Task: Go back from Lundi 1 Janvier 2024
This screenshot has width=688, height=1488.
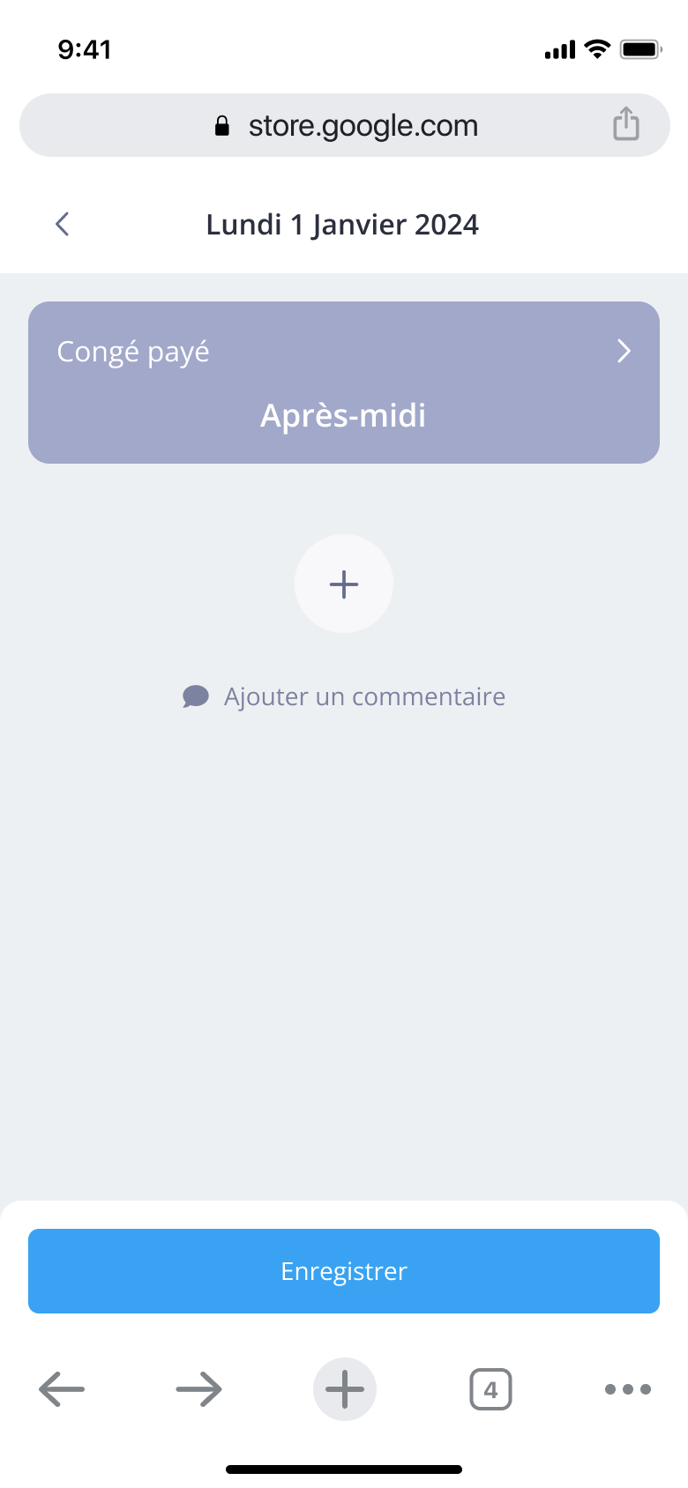Action: point(62,224)
